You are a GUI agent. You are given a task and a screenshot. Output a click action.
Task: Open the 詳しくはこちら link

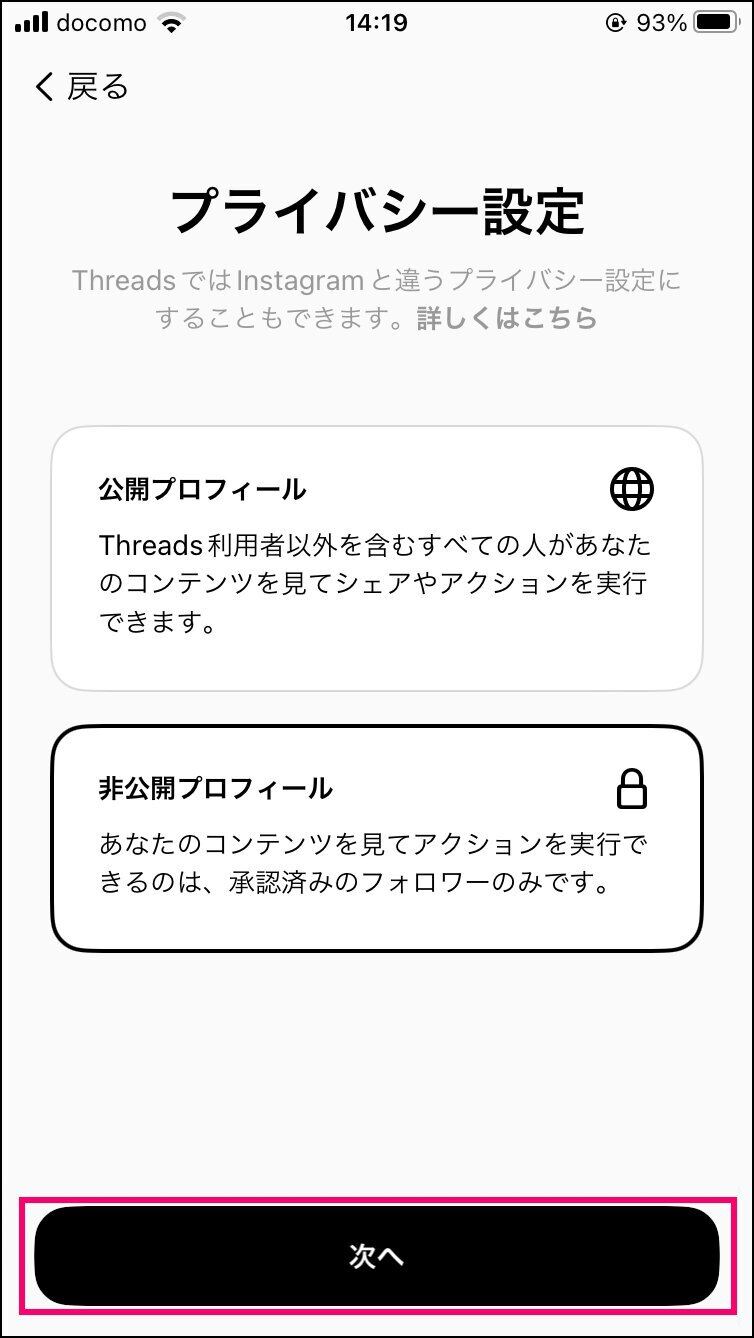coord(507,318)
